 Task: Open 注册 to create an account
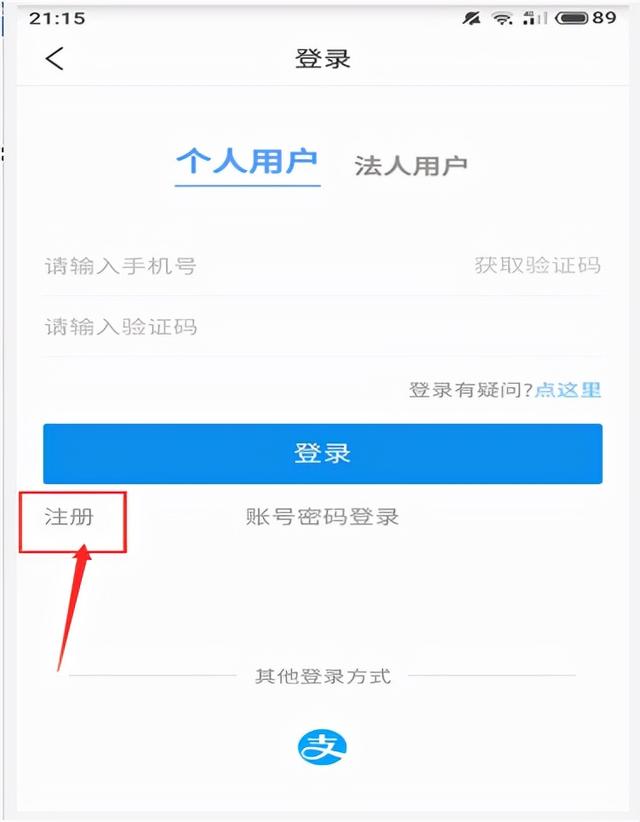coord(69,517)
